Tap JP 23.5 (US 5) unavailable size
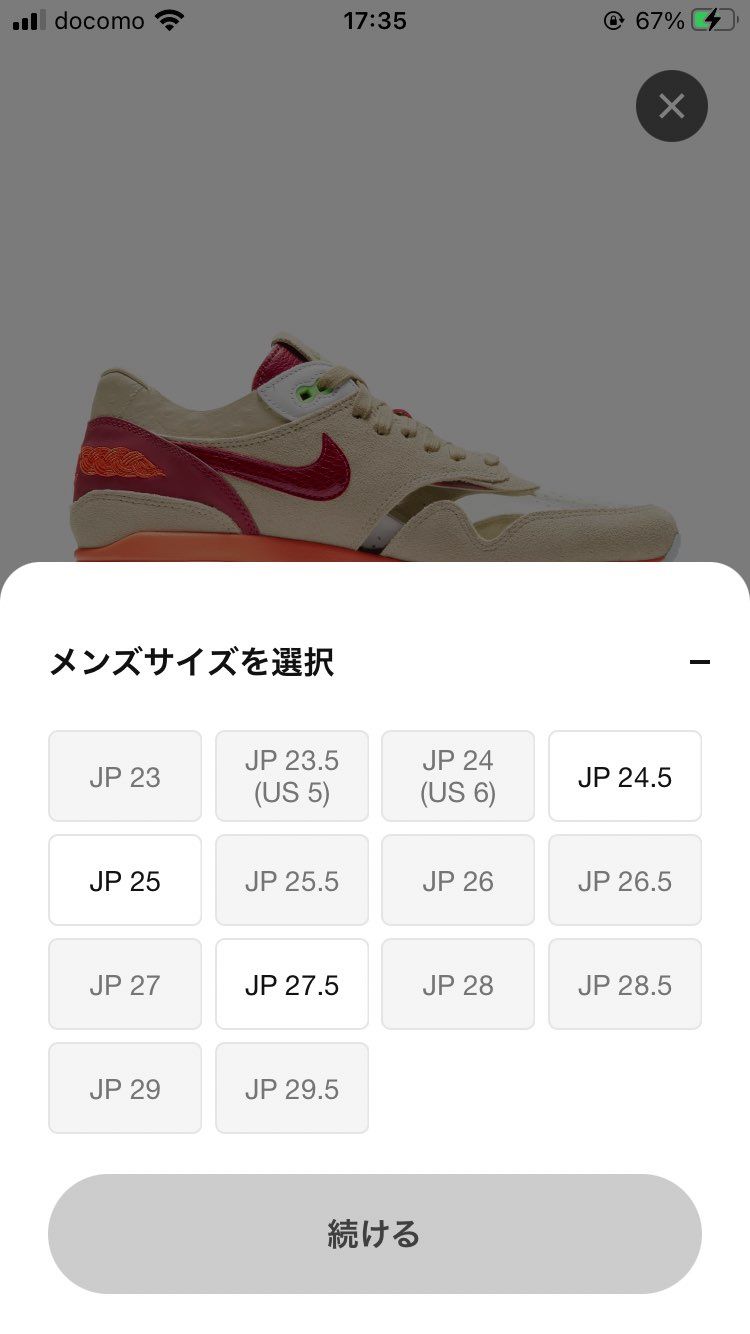Screen dimensions: 750x1334 tap(291, 776)
